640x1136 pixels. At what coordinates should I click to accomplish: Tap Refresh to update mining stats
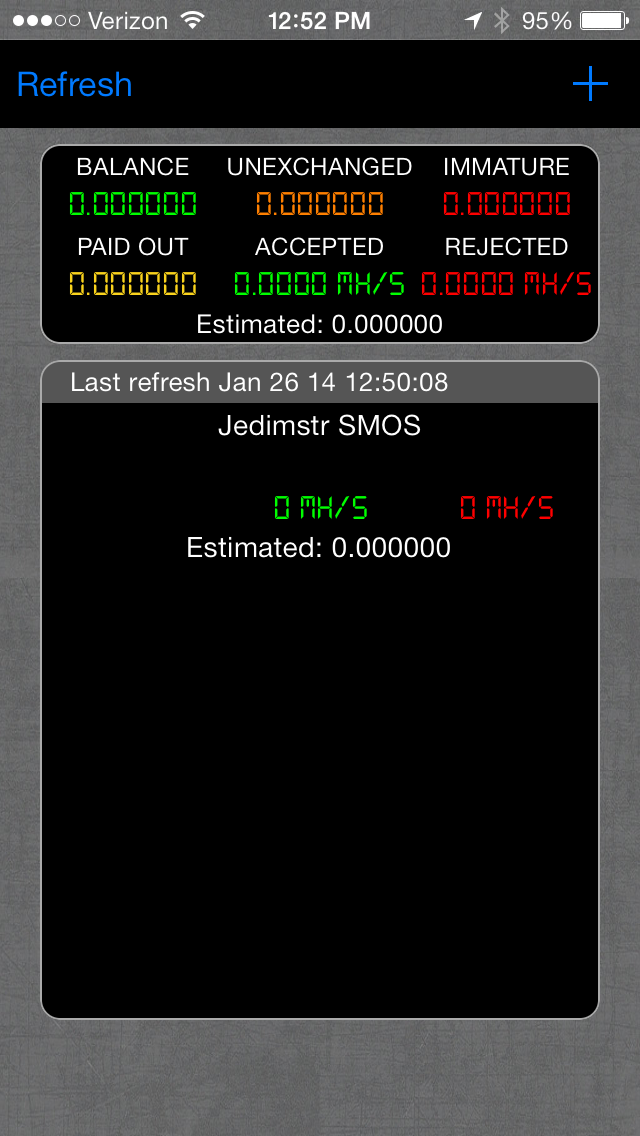[x=75, y=84]
